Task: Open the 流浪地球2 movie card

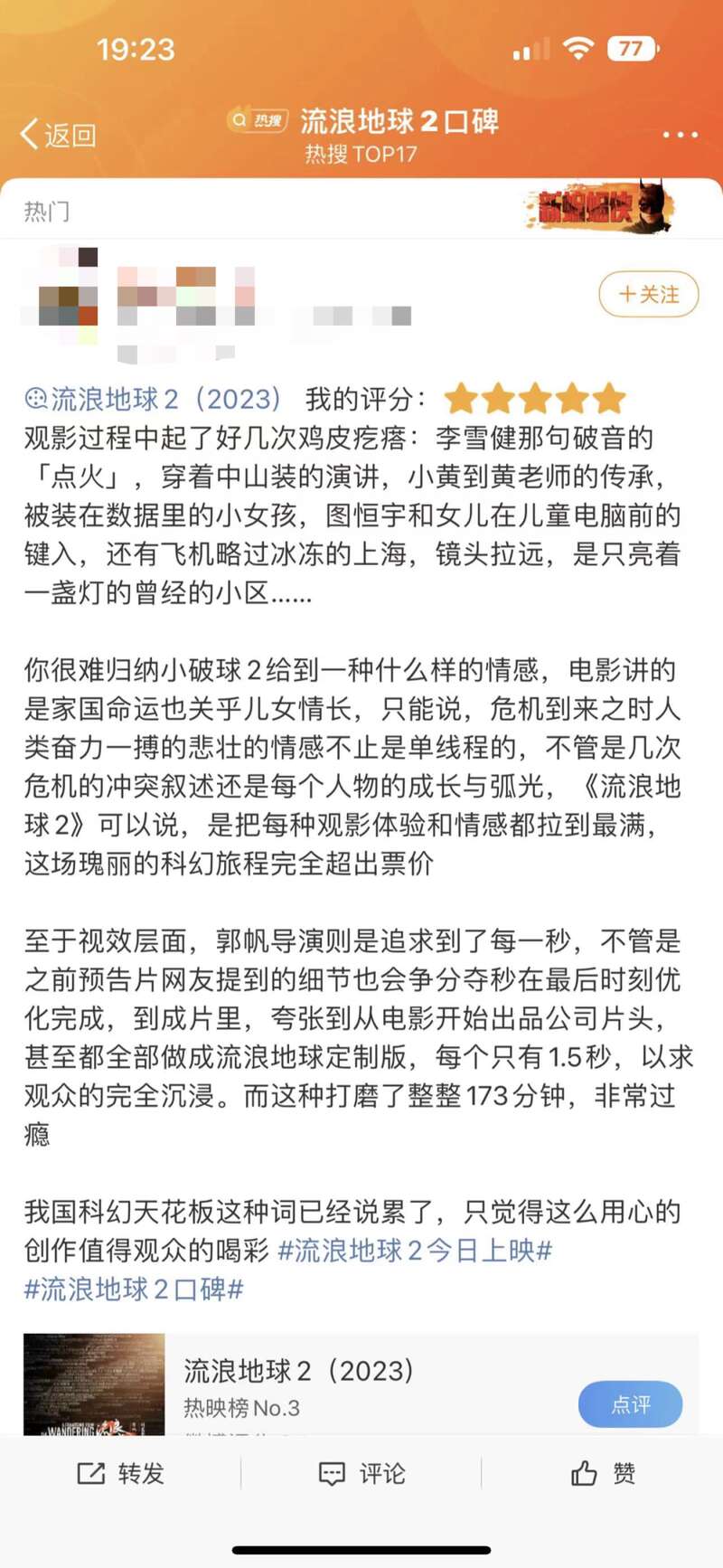Action: click(361, 1384)
